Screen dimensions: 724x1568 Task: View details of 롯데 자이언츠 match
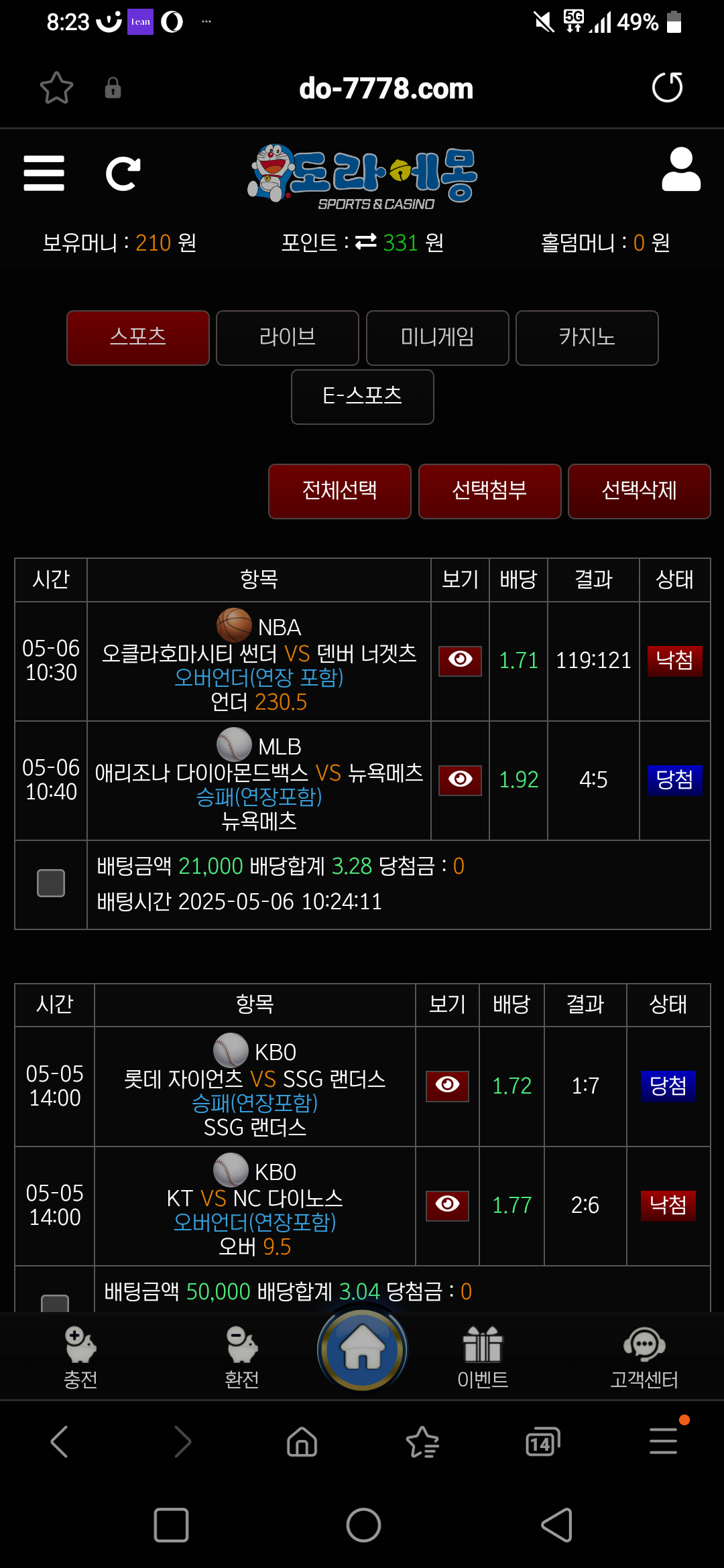tap(447, 1086)
